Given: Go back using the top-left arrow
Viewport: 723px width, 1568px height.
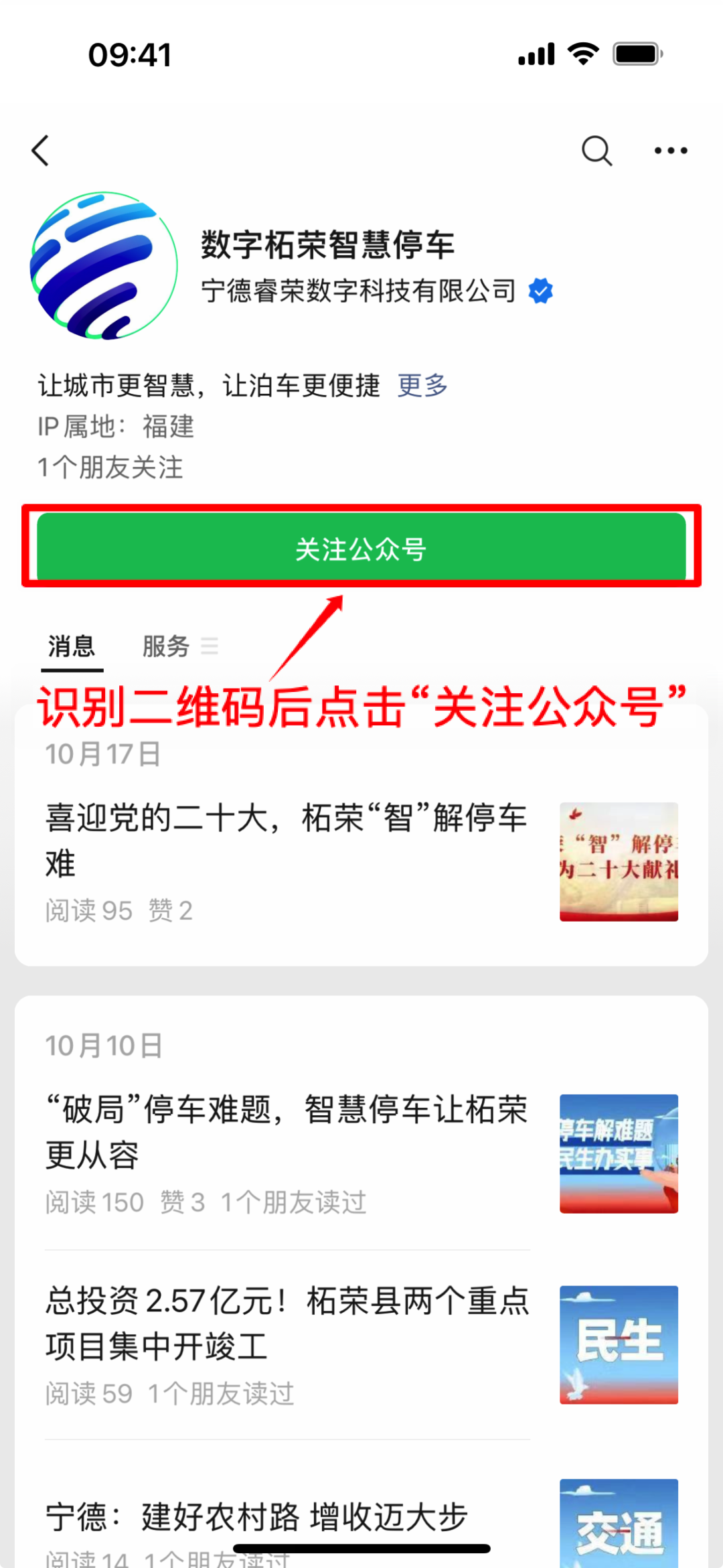Looking at the screenshot, I should [x=41, y=151].
